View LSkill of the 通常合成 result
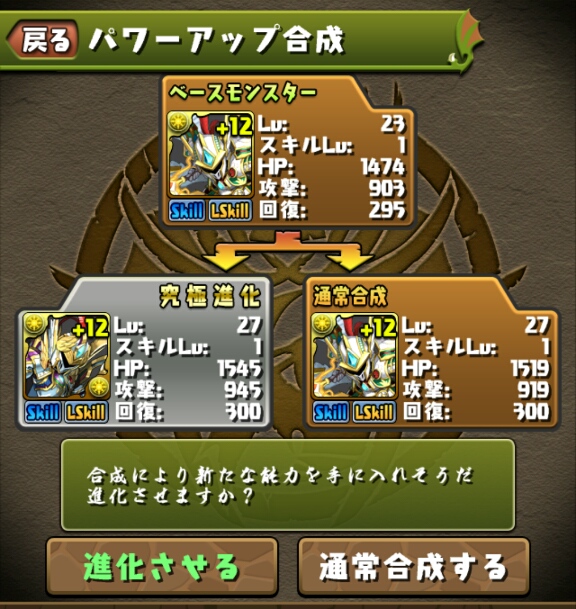 (374, 412)
